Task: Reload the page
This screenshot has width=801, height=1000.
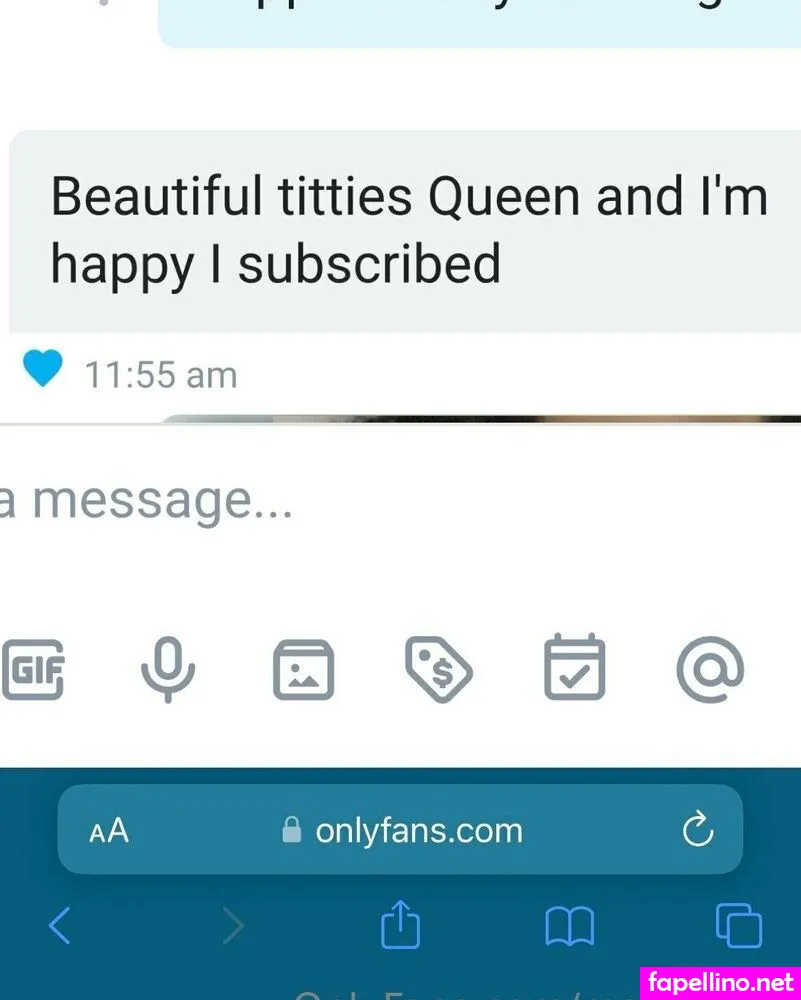Action: click(696, 830)
